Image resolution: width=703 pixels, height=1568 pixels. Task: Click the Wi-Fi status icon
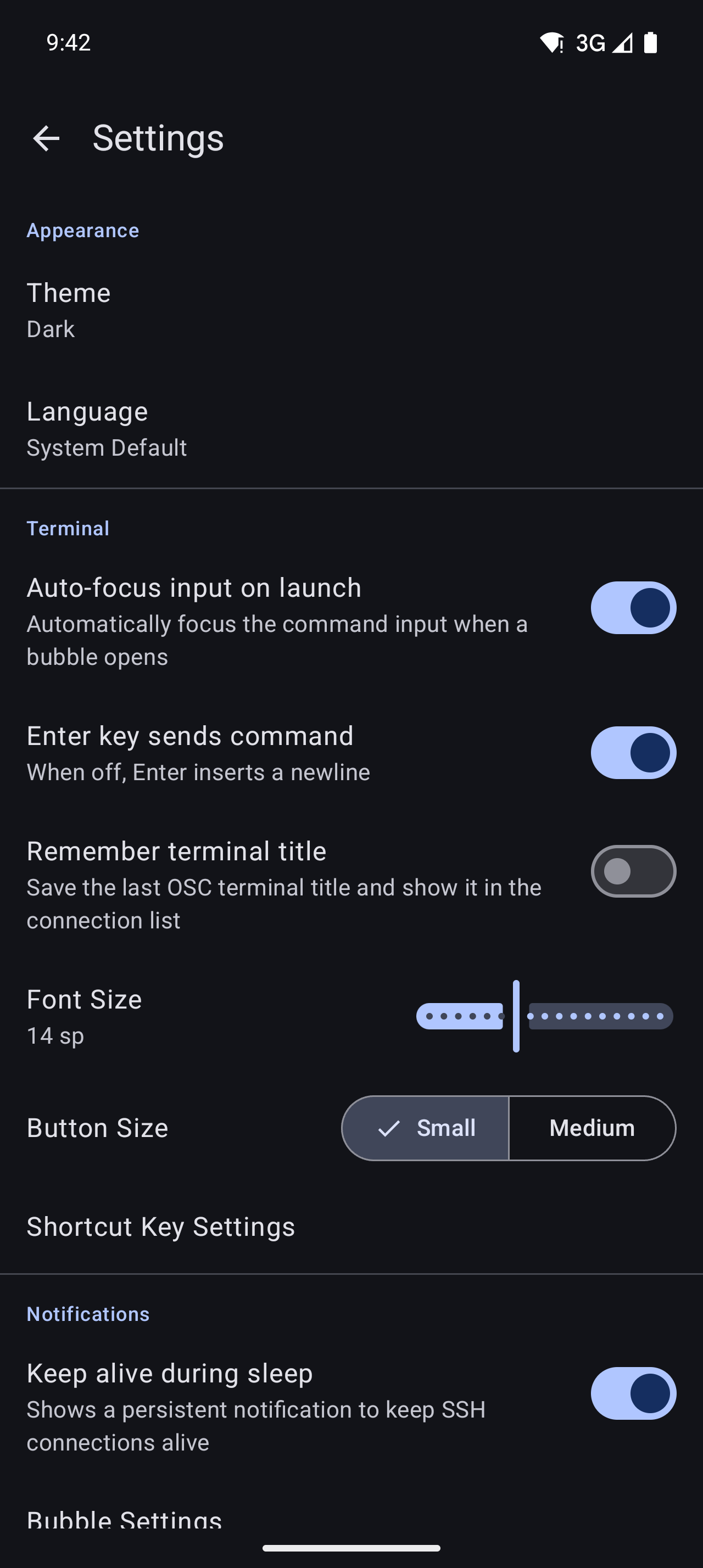[x=553, y=42]
